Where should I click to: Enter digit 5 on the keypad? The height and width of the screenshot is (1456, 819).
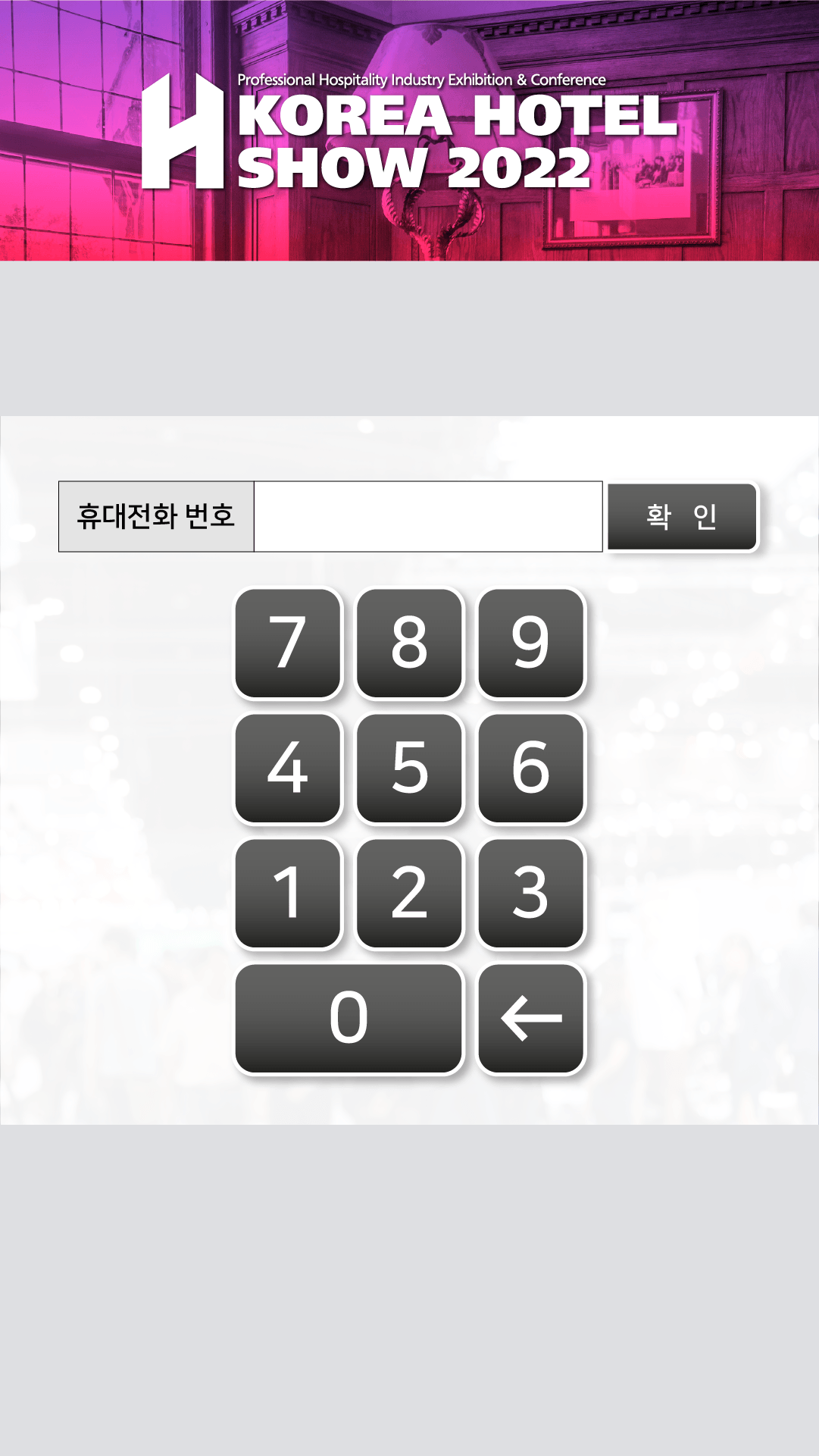(x=409, y=768)
